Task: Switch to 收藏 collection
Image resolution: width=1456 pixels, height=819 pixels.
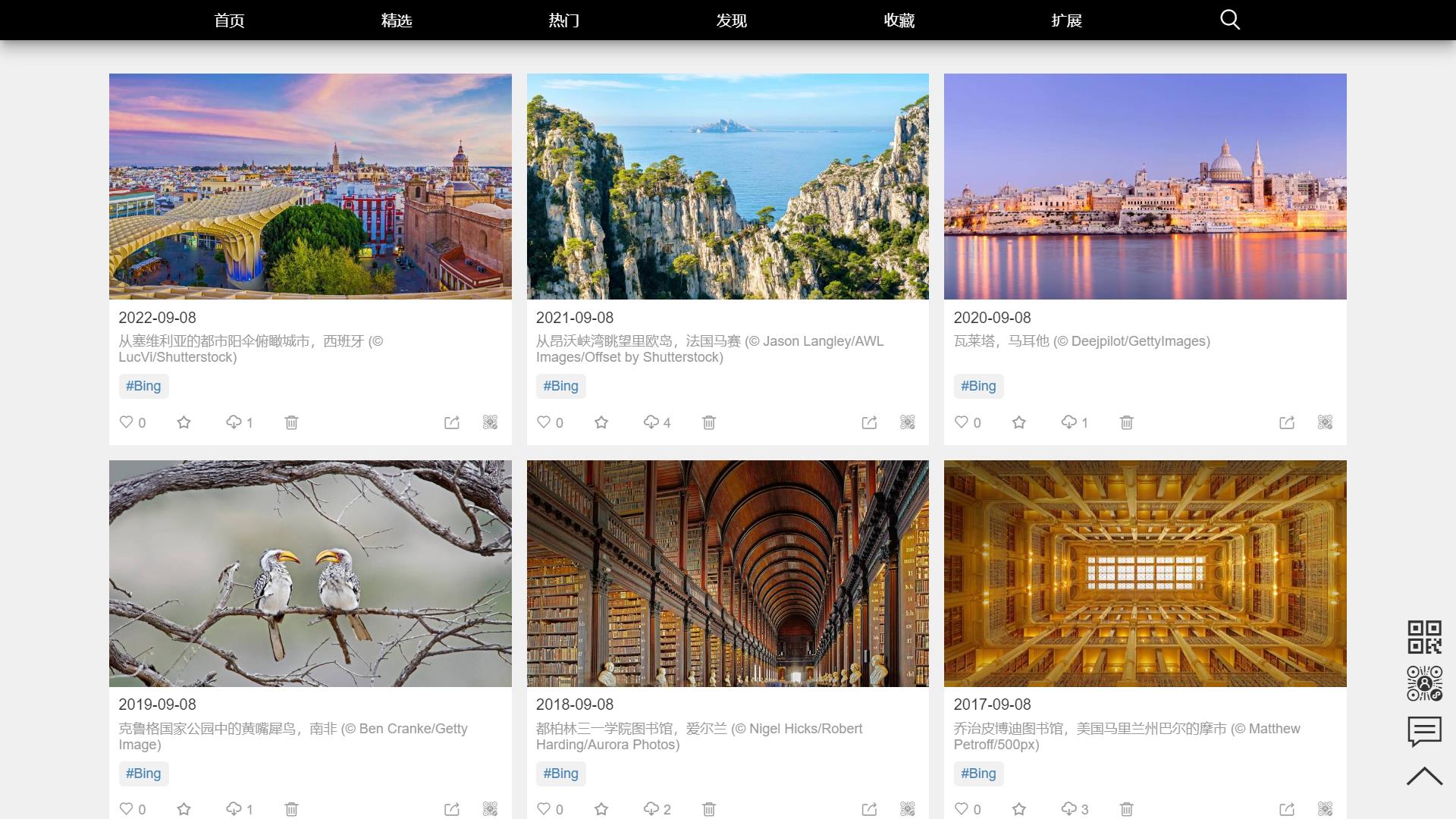Action: 899,20
